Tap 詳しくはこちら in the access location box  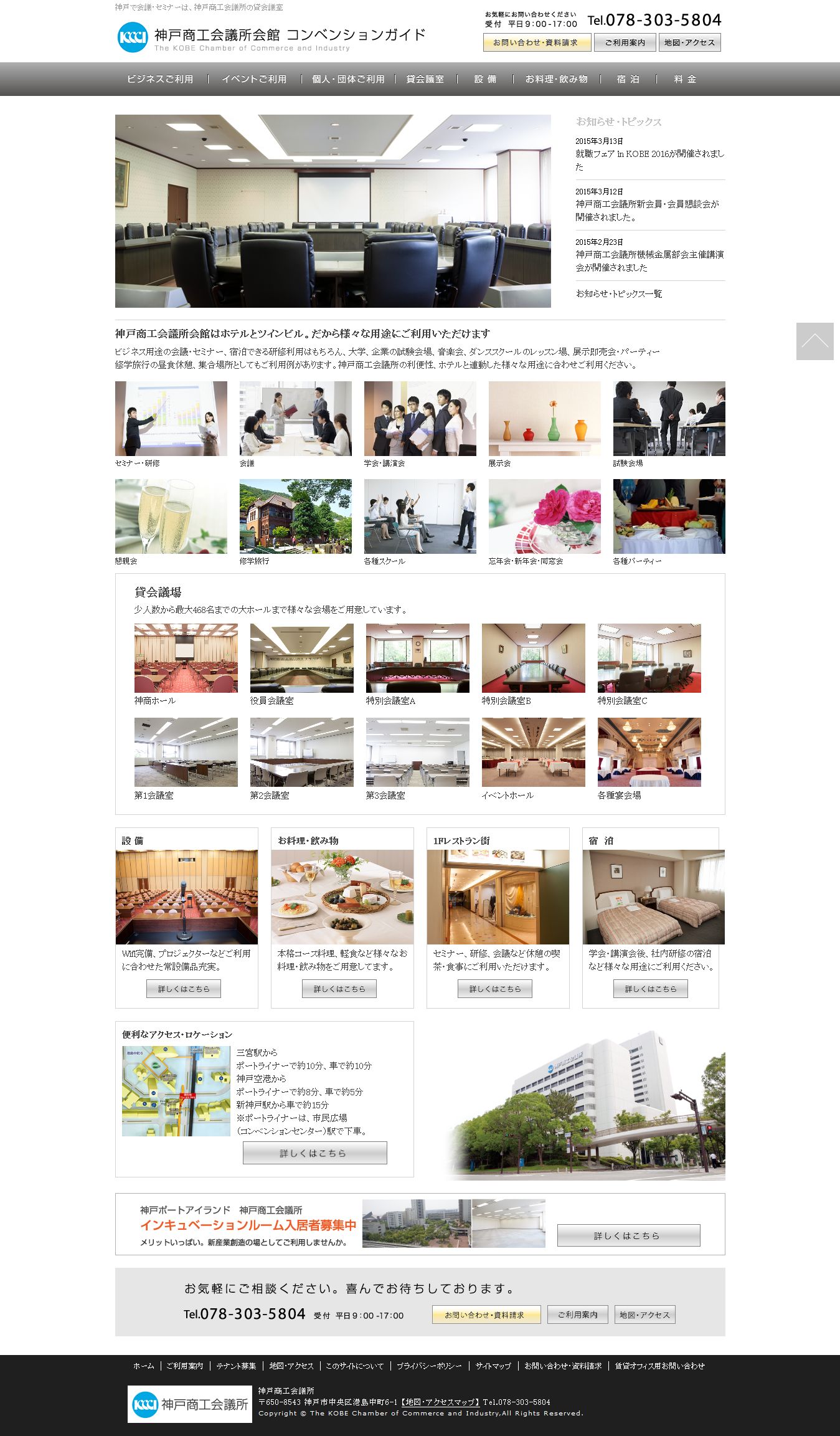(x=315, y=1153)
